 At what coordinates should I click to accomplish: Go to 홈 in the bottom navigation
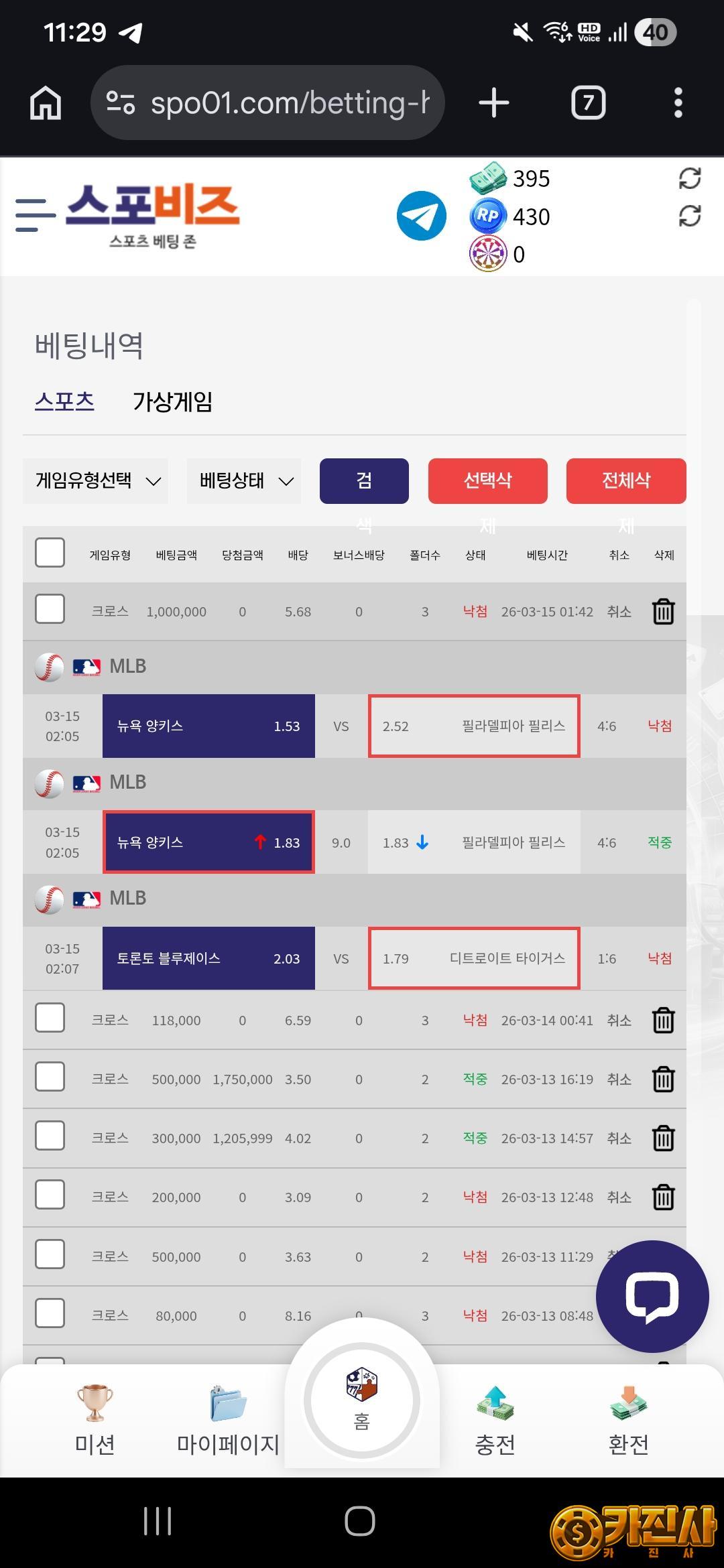pyautogui.click(x=362, y=1400)
